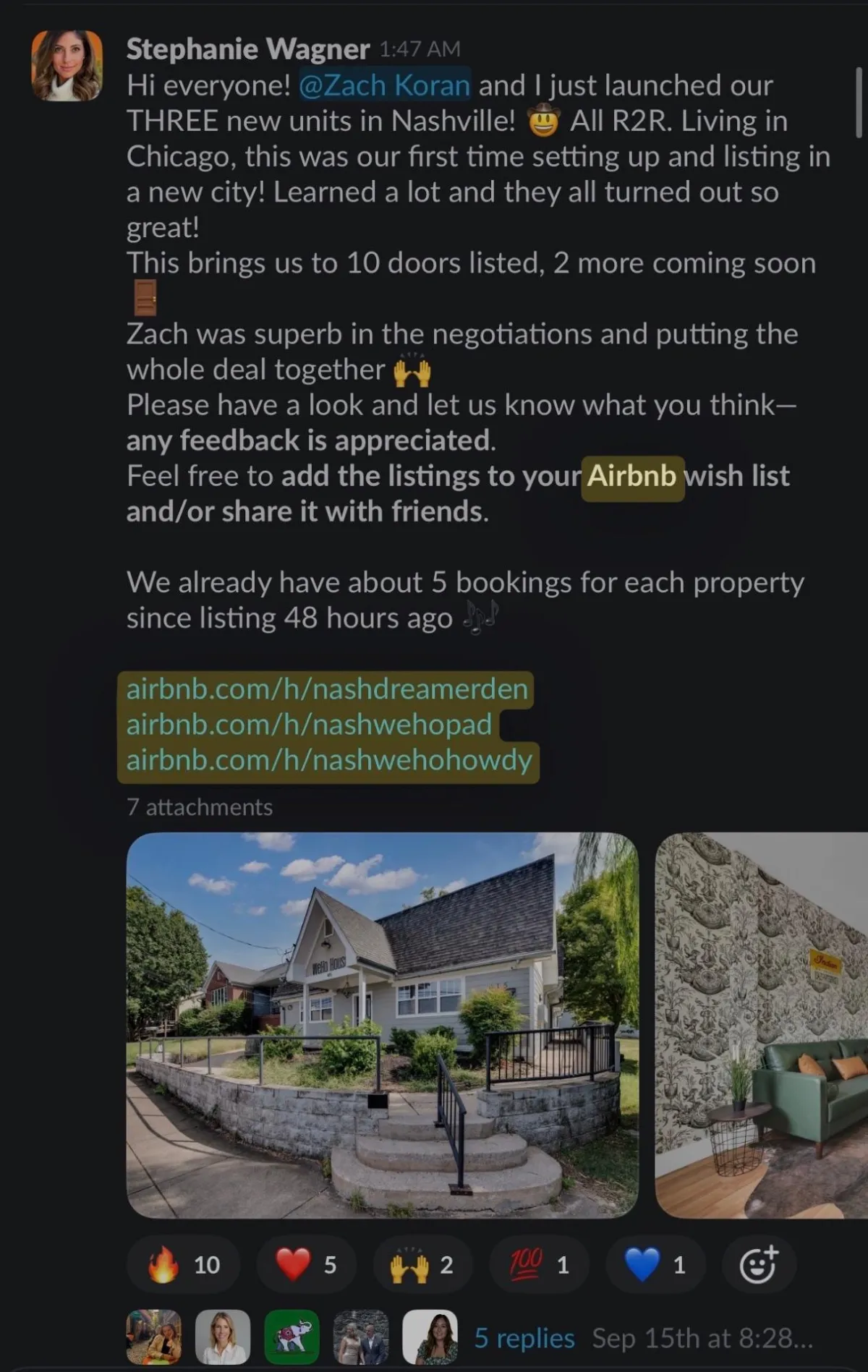Add a new emoji reaction
The image size is (868, 1372).
click(758, 1264)
